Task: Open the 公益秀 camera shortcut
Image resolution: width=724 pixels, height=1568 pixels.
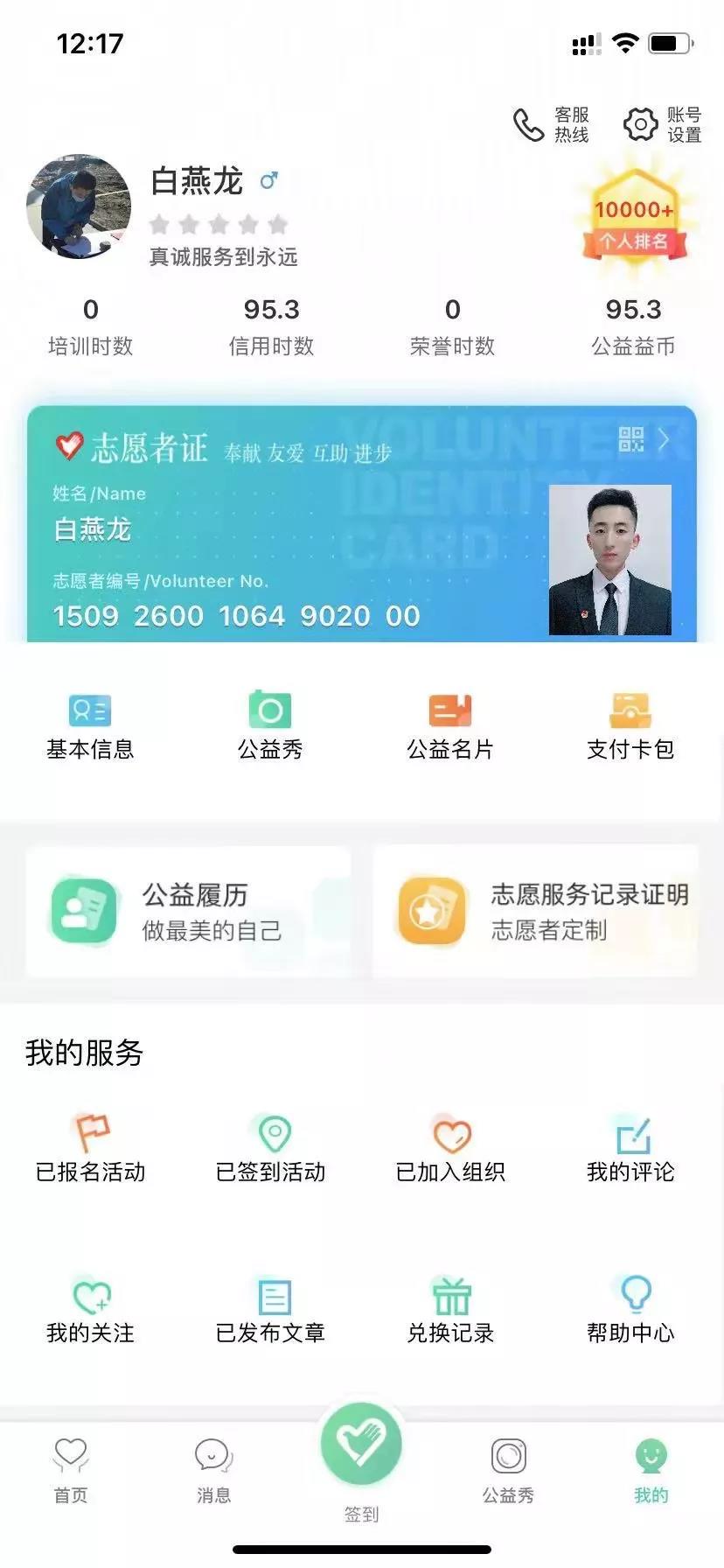Action: [x=270, y=725]
